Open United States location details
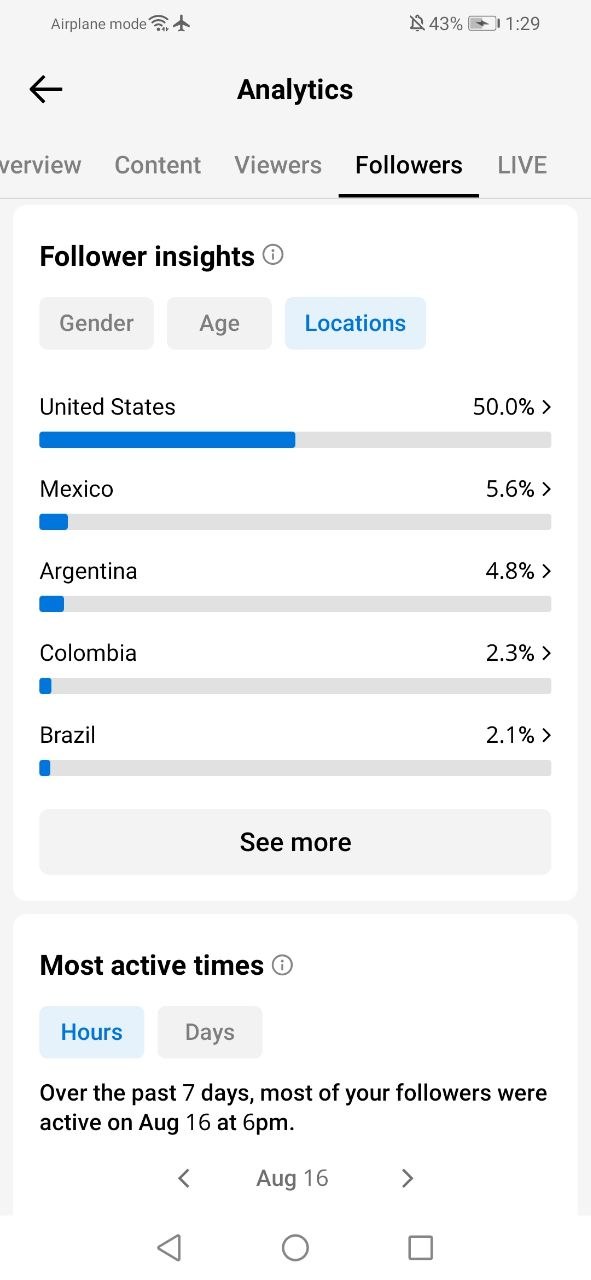 tap(295, 421)
